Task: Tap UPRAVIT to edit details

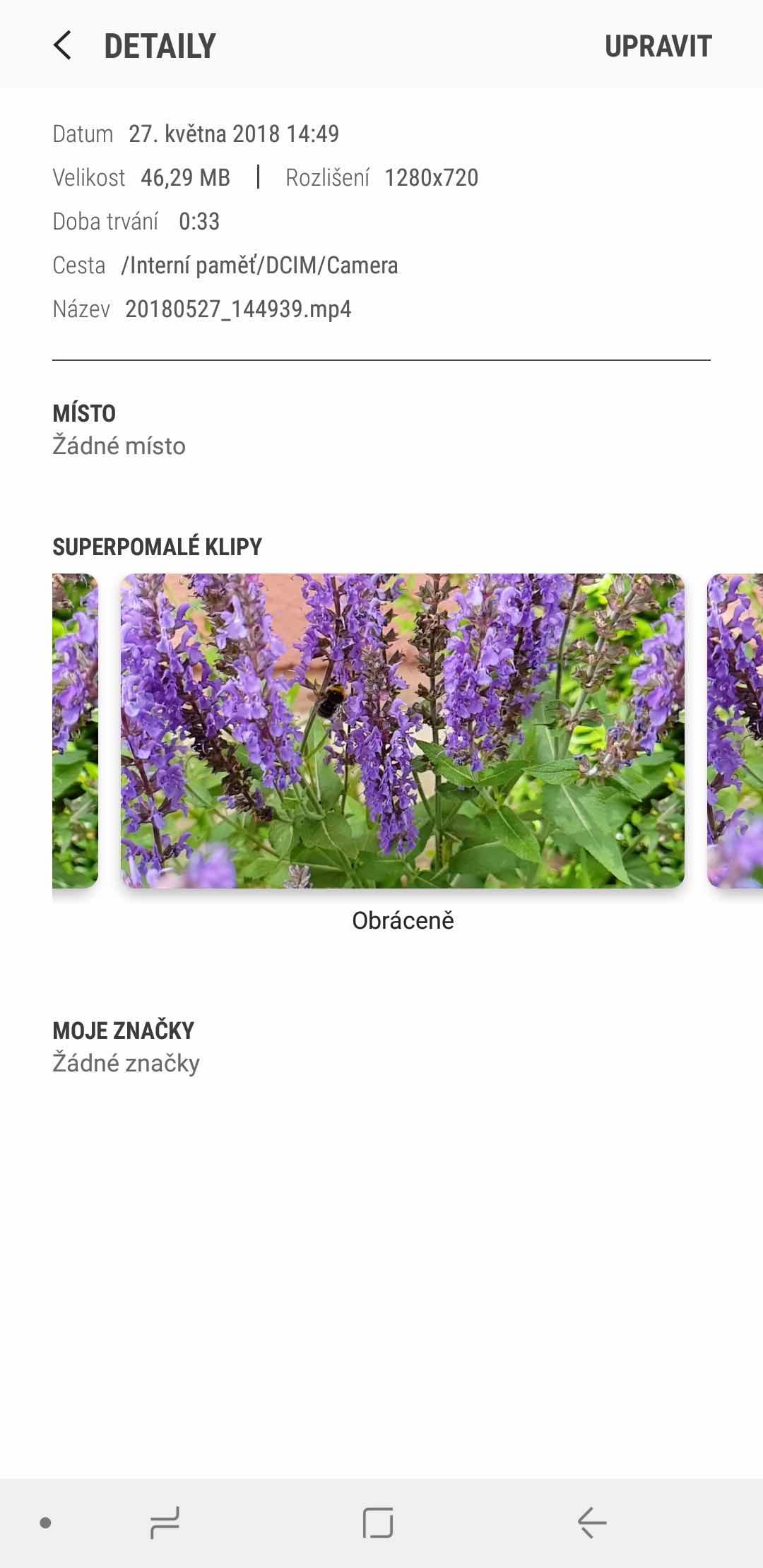Action: tap(658, 47)
